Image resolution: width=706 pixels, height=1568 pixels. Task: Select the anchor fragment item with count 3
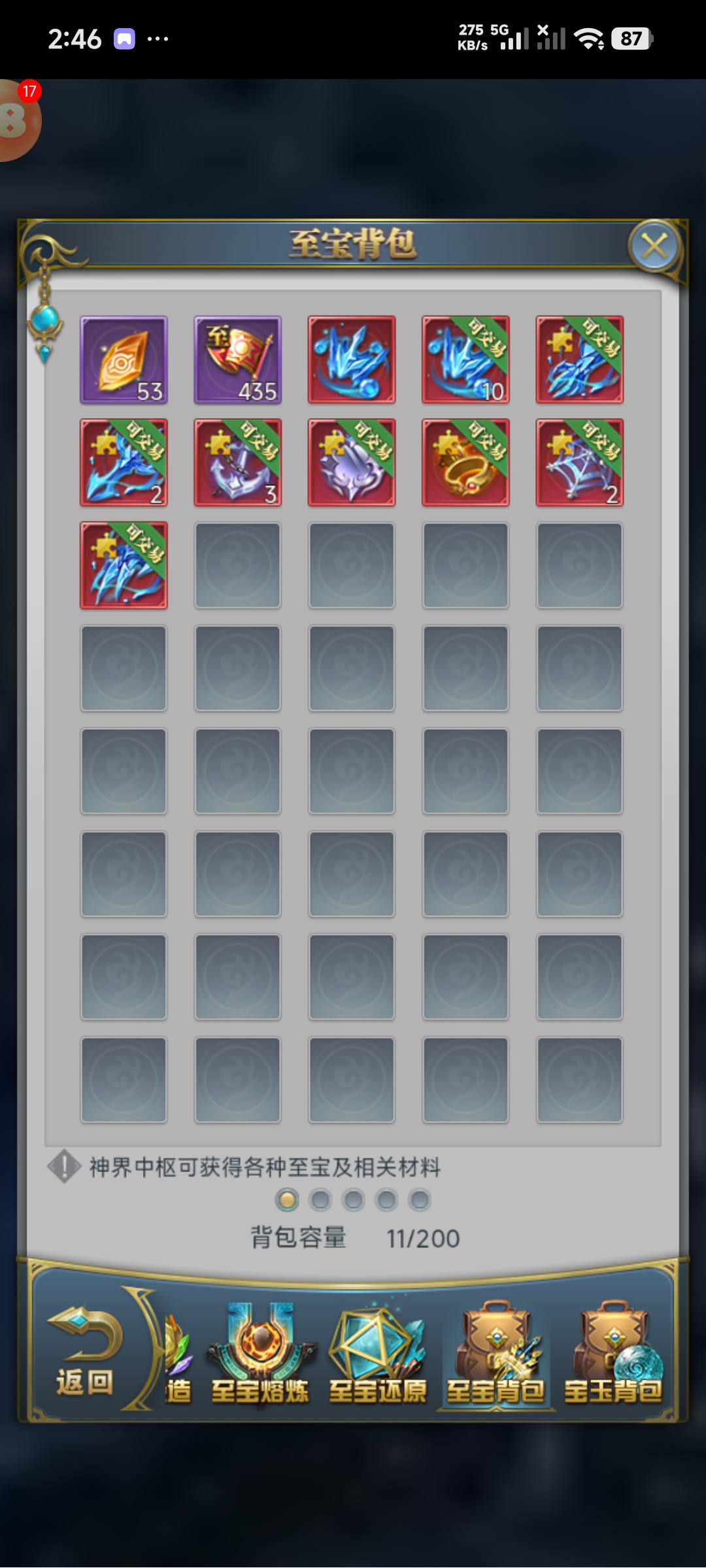coord(237,463)
